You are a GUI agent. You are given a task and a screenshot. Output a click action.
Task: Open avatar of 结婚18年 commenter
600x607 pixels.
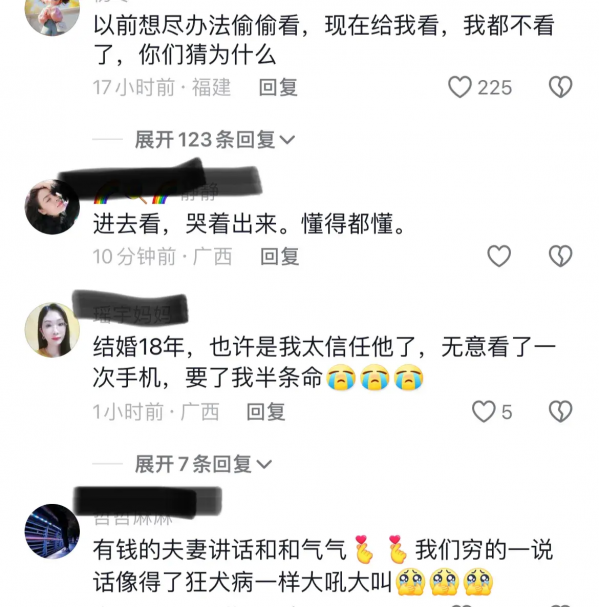pos(52,329)
